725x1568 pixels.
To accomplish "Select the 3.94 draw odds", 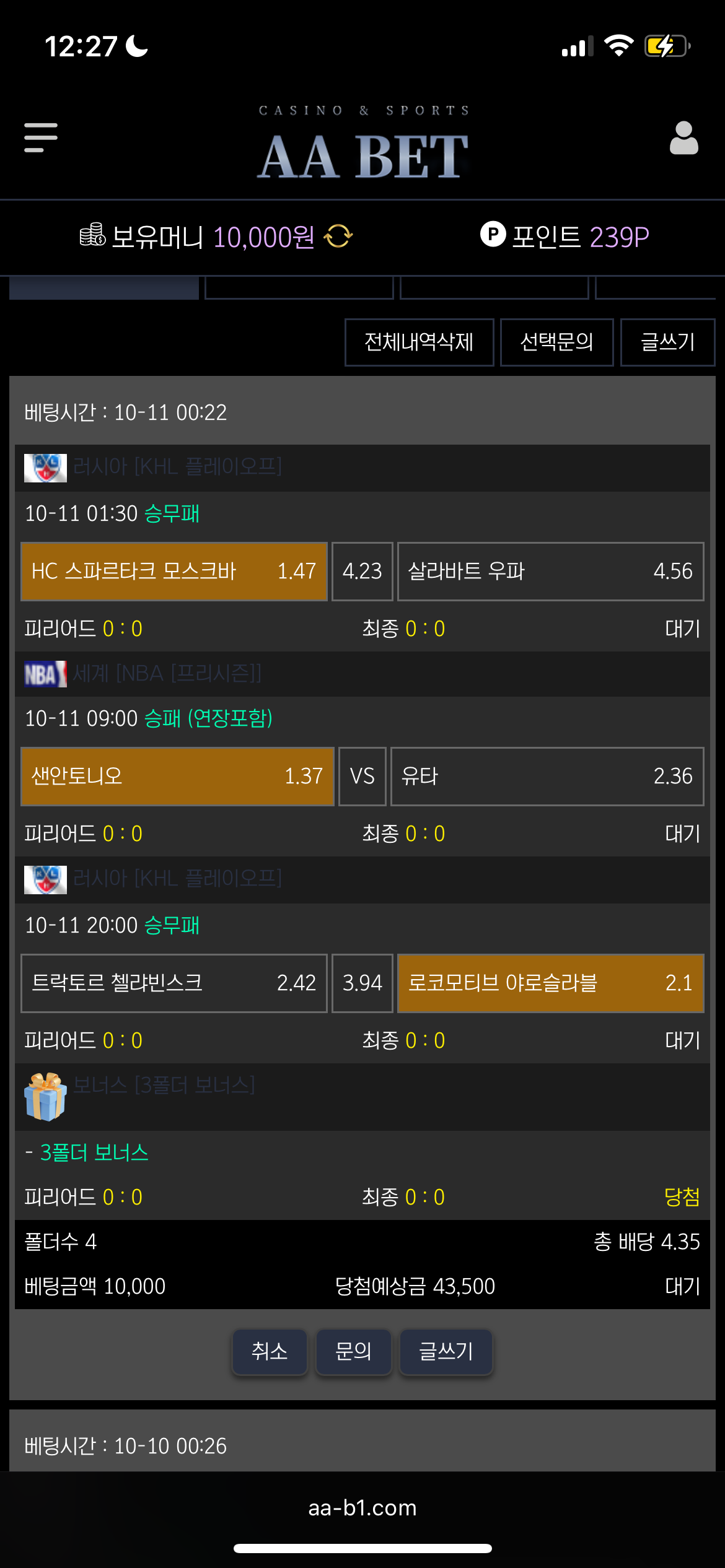I will [362, 983].
